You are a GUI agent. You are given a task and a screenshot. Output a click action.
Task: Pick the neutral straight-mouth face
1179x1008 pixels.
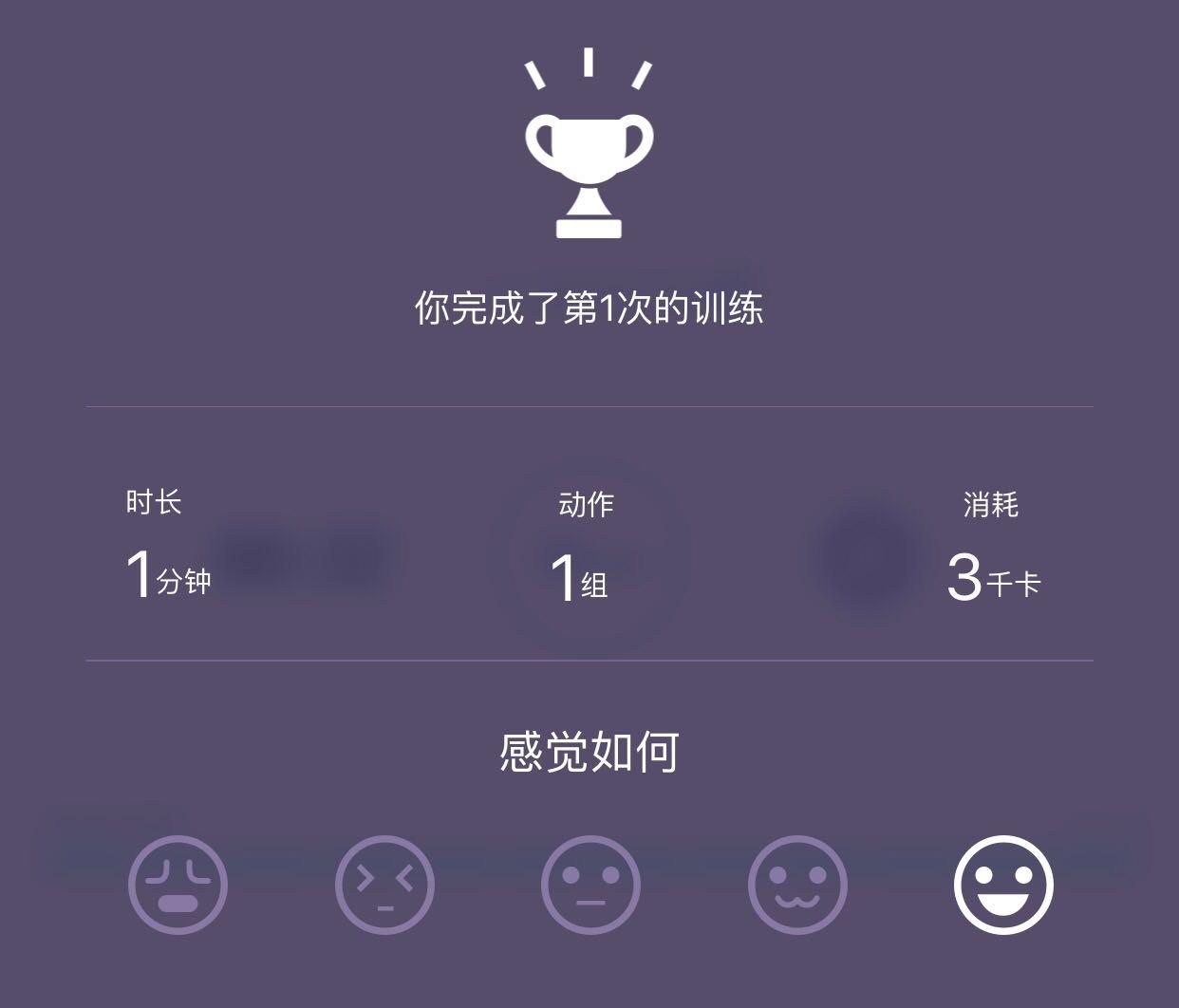(x=590, y=885)
